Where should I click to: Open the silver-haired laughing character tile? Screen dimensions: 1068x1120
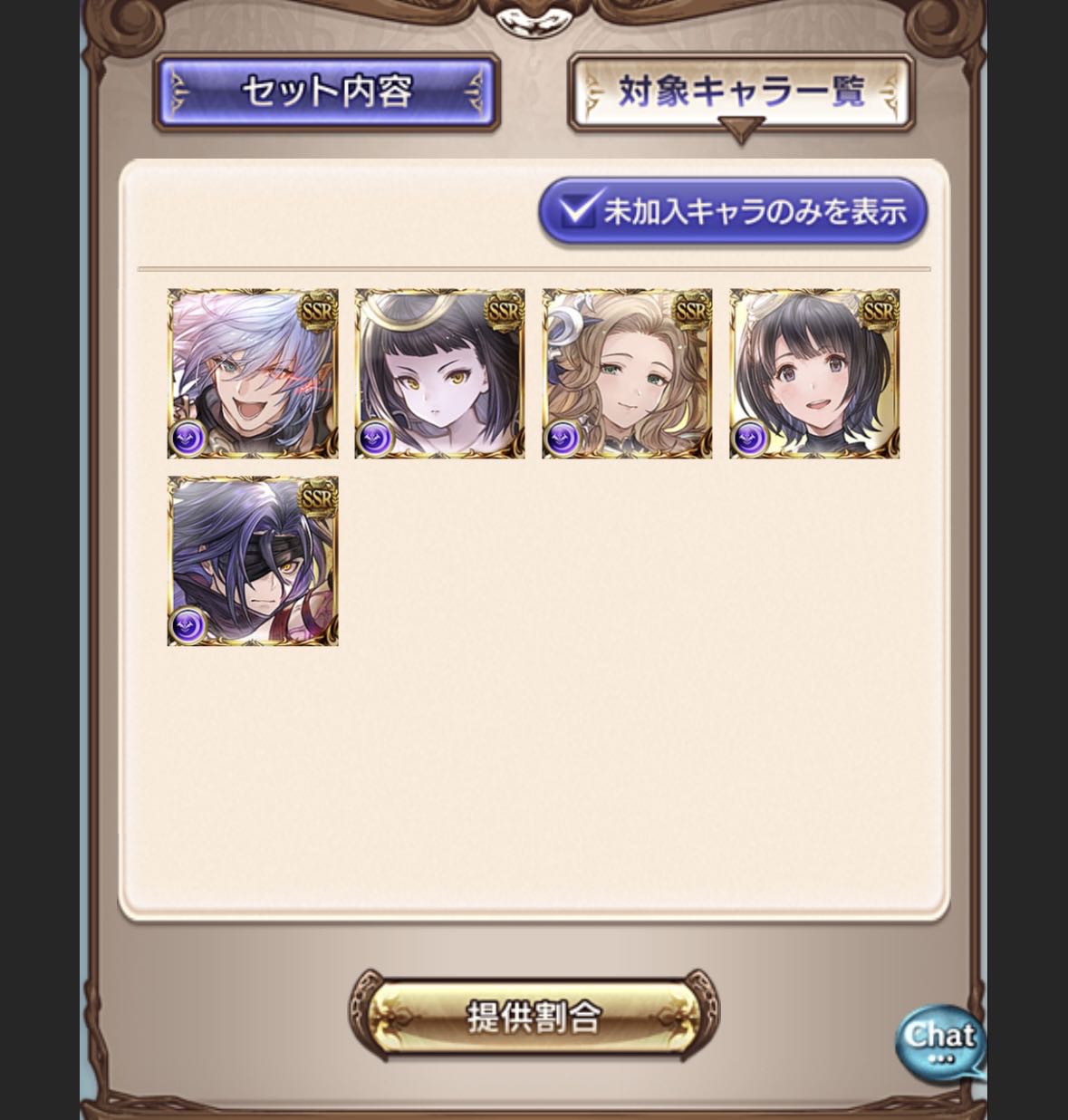coord(253,373)
